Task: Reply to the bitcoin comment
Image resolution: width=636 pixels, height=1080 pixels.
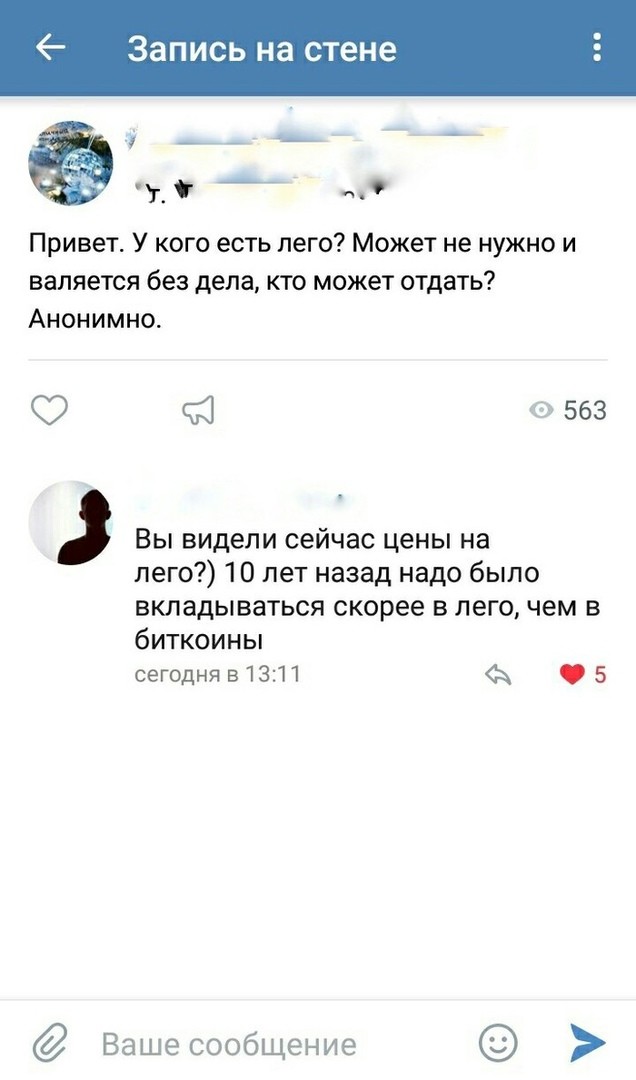Action: (497, 675)
